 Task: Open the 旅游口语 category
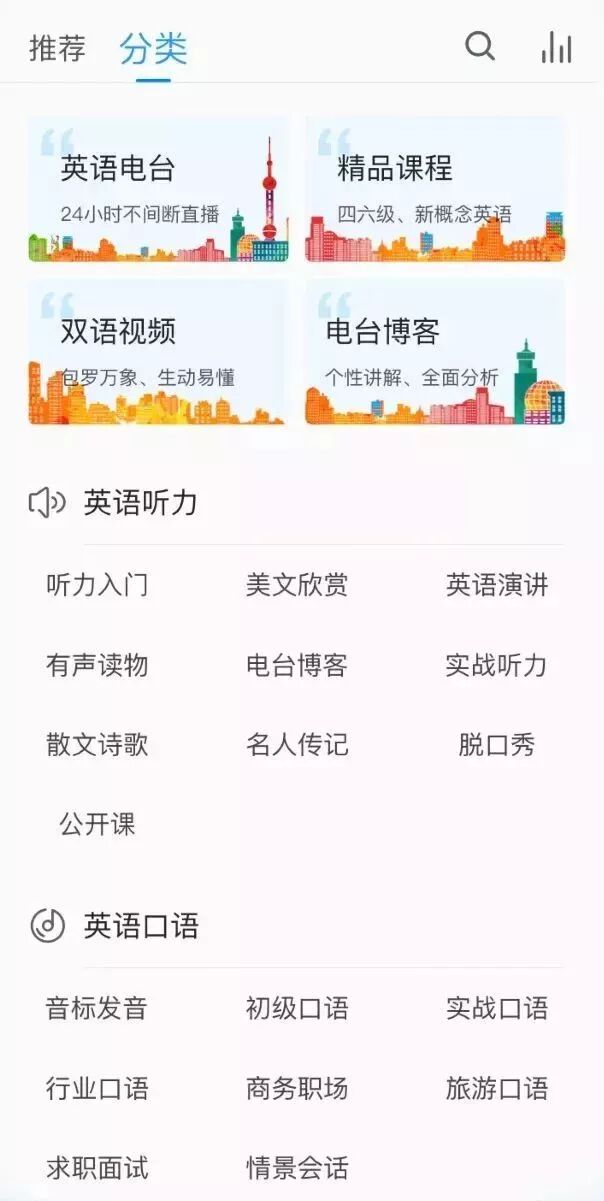(497, 1088)
